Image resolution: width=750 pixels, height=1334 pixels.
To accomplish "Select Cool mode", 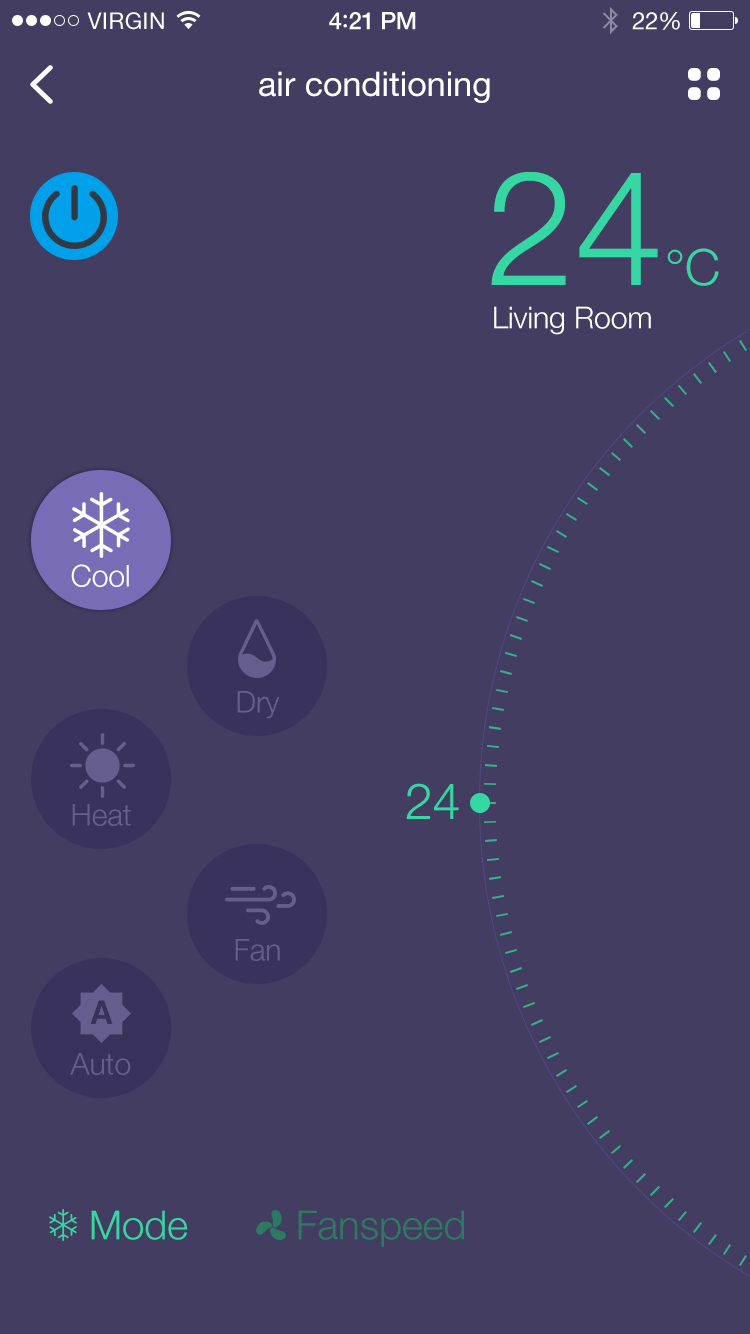I will pyautogui.click(x=101, y=540).
